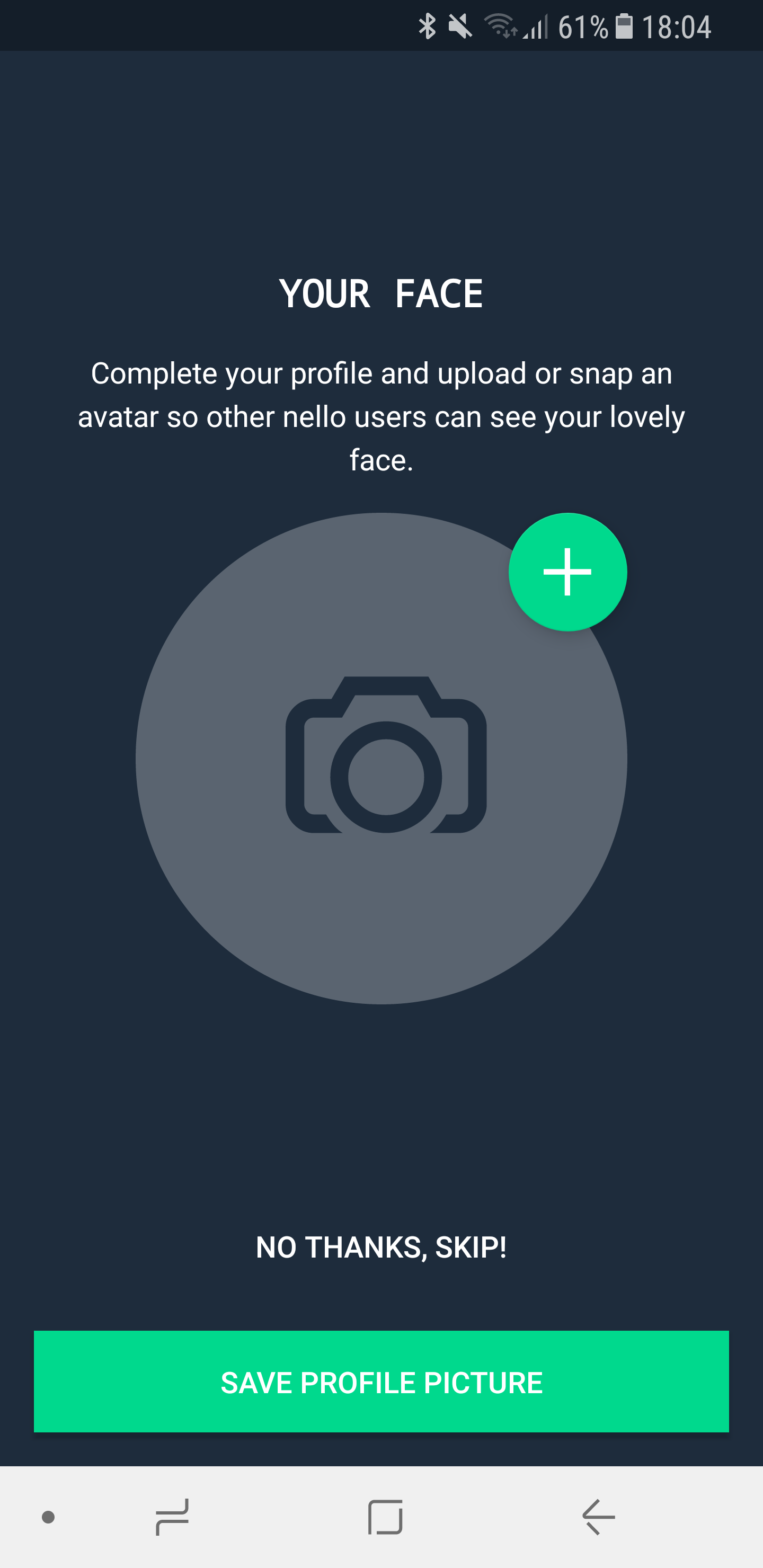Go back using system navigation
Viewport: 763px width, 1568px height.
pos(599,1516)
